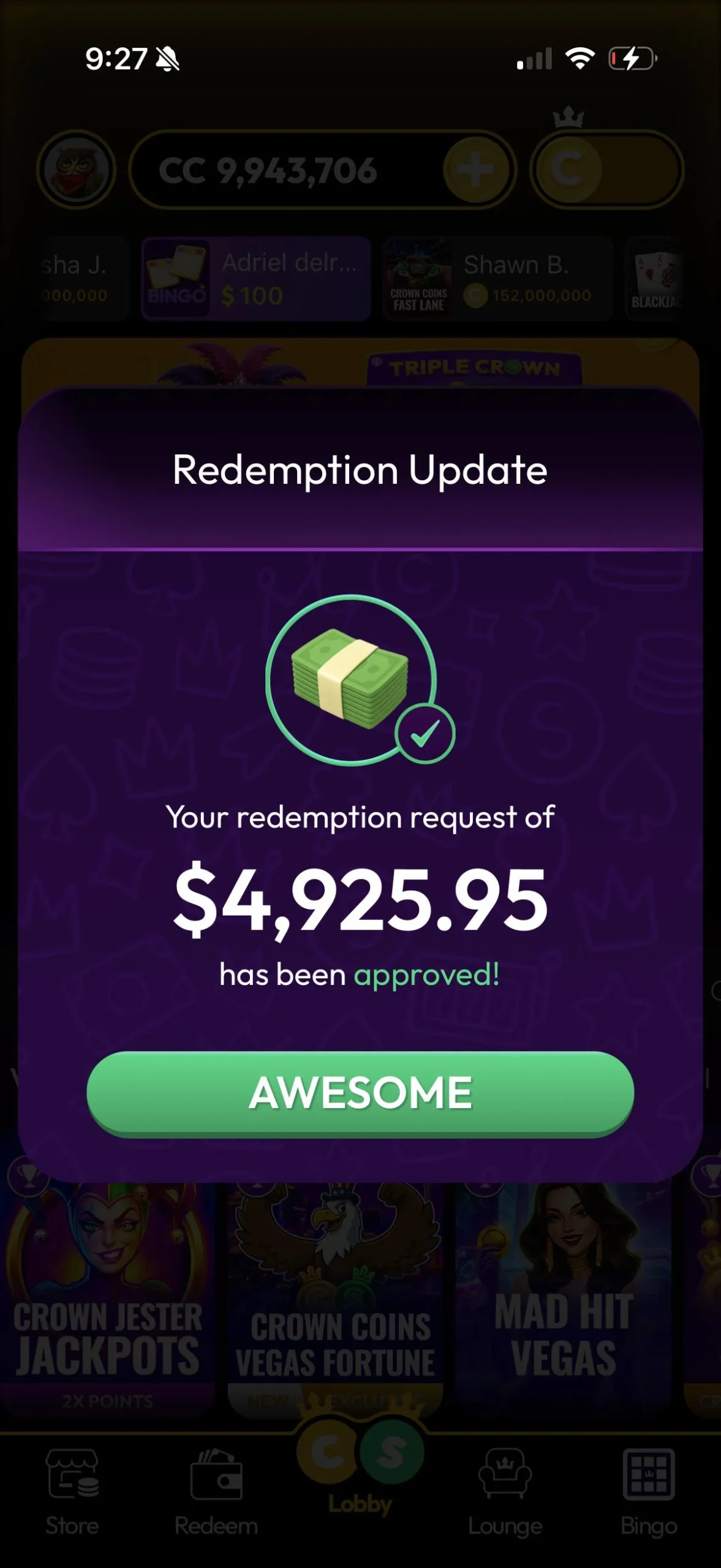Open the owl profile avatar
This screenshot has width=721, height=1568.
(77, 170)
